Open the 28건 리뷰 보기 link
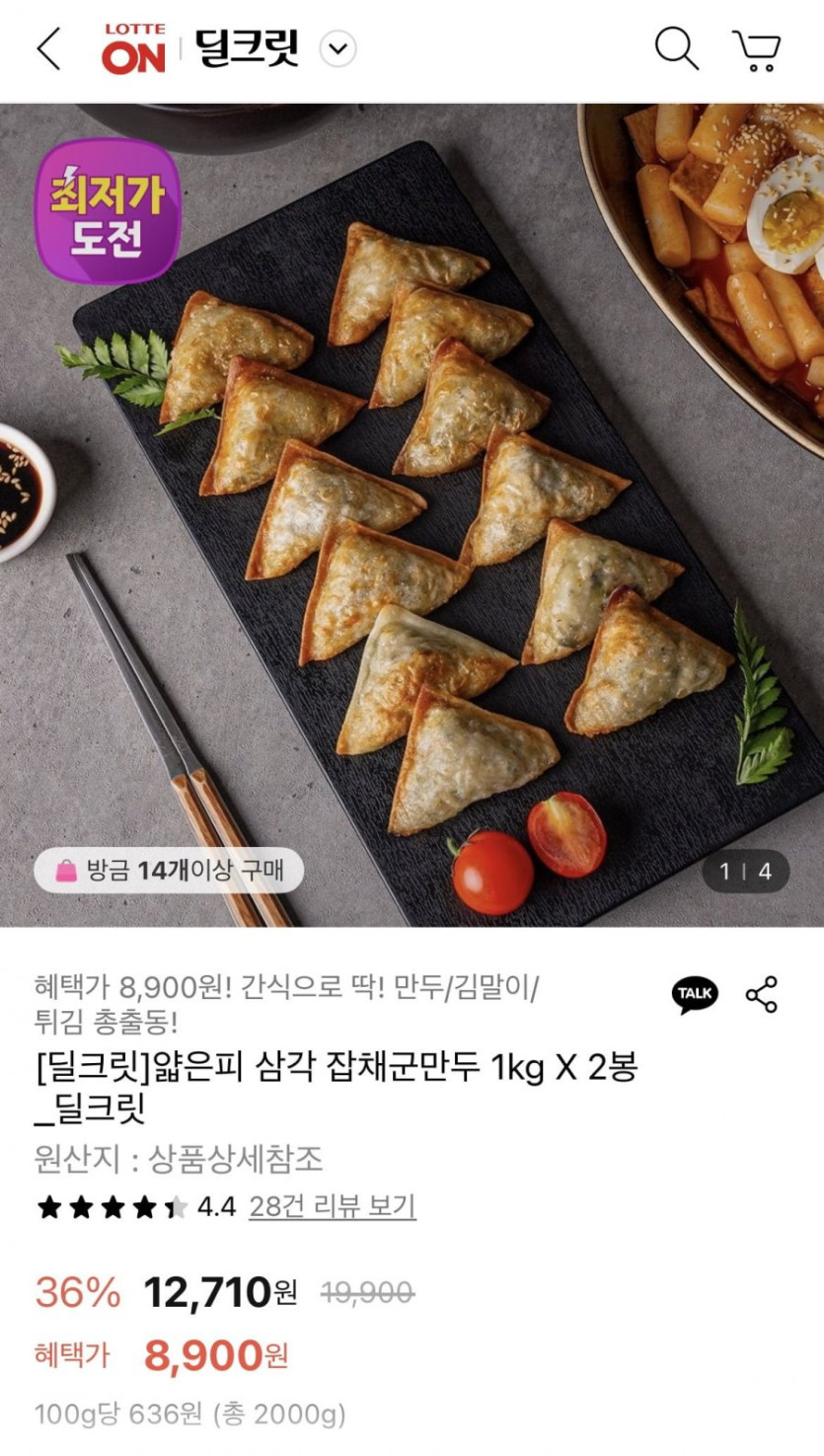This screenshot has width=824, height=1456. click(x=332, y=1206)
